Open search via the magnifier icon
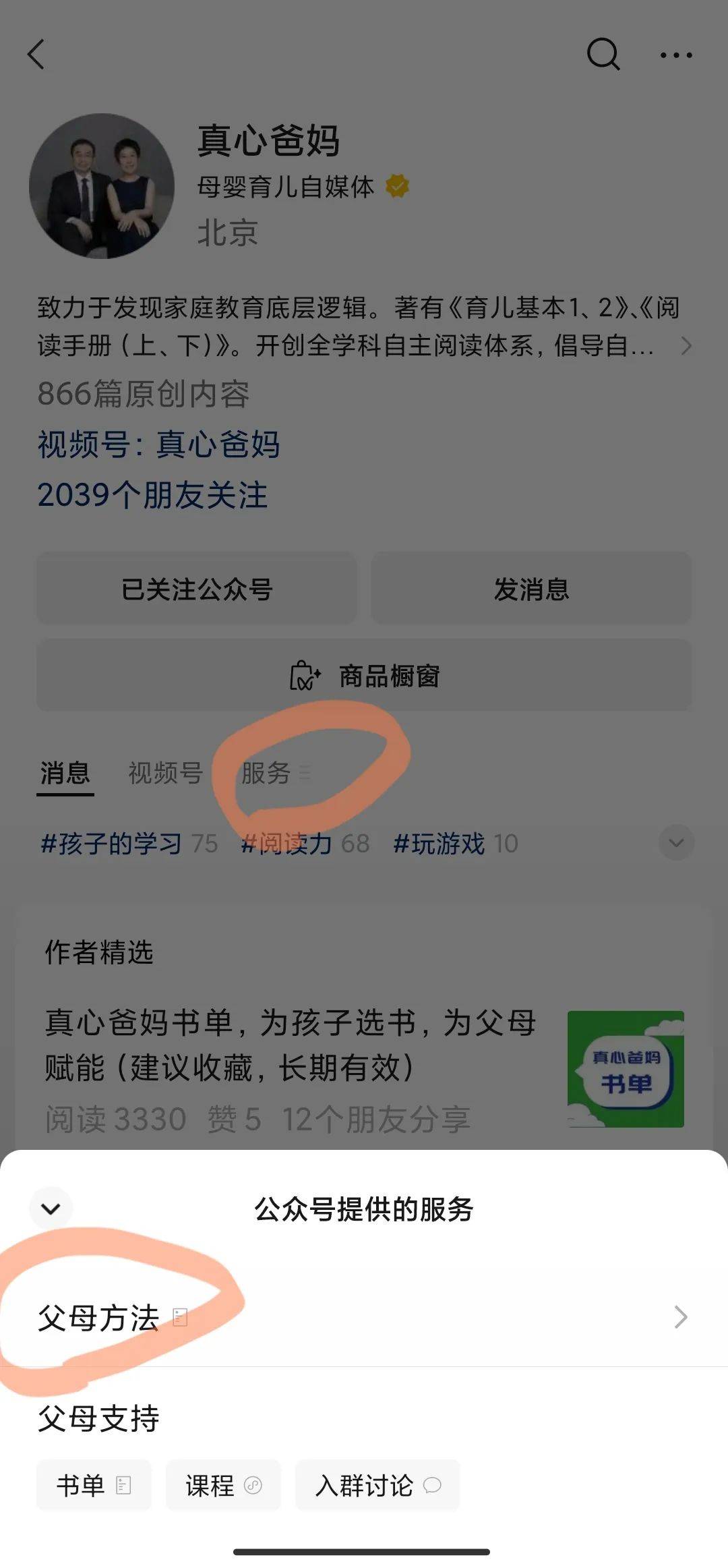Image resolution: width=728 pixels, height=1568 pixels. pyautogui.click(x=603, y=54)
